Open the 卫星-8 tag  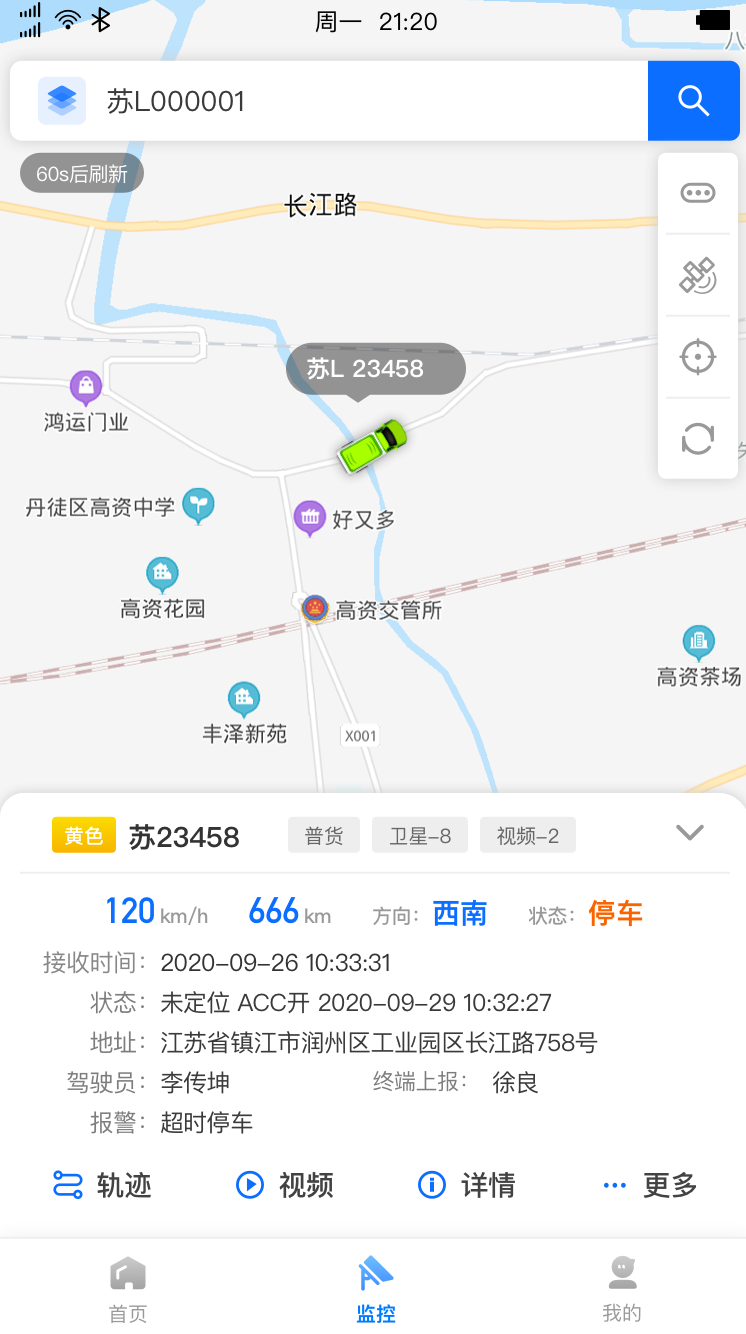click(419, 835)
